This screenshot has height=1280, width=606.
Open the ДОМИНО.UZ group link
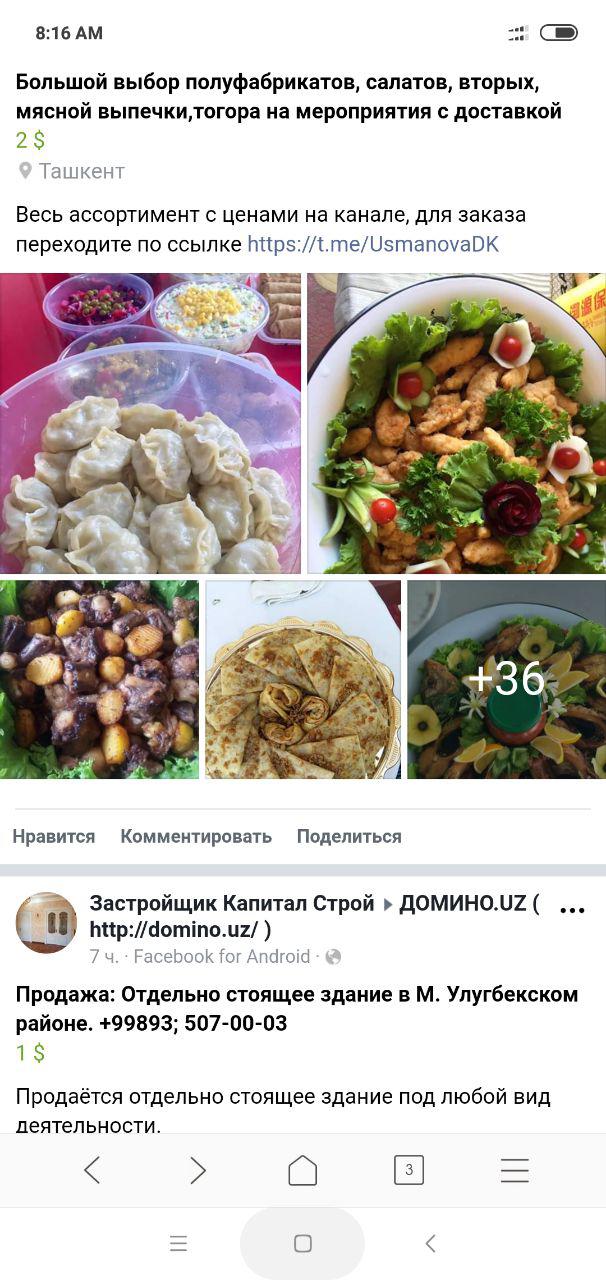point(314,917)
